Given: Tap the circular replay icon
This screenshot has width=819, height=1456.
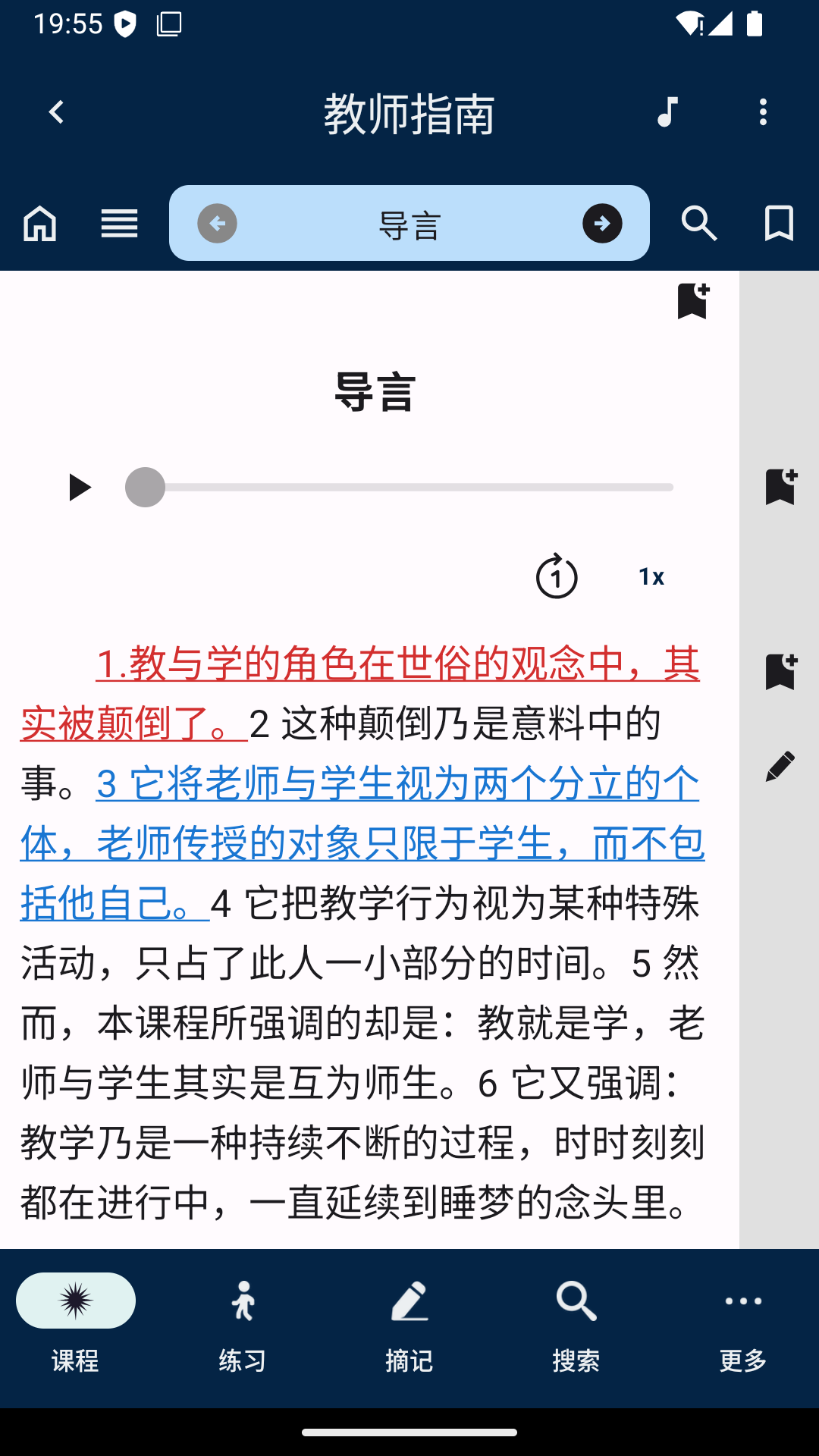Looking at the screenshot, I should 557,576.
